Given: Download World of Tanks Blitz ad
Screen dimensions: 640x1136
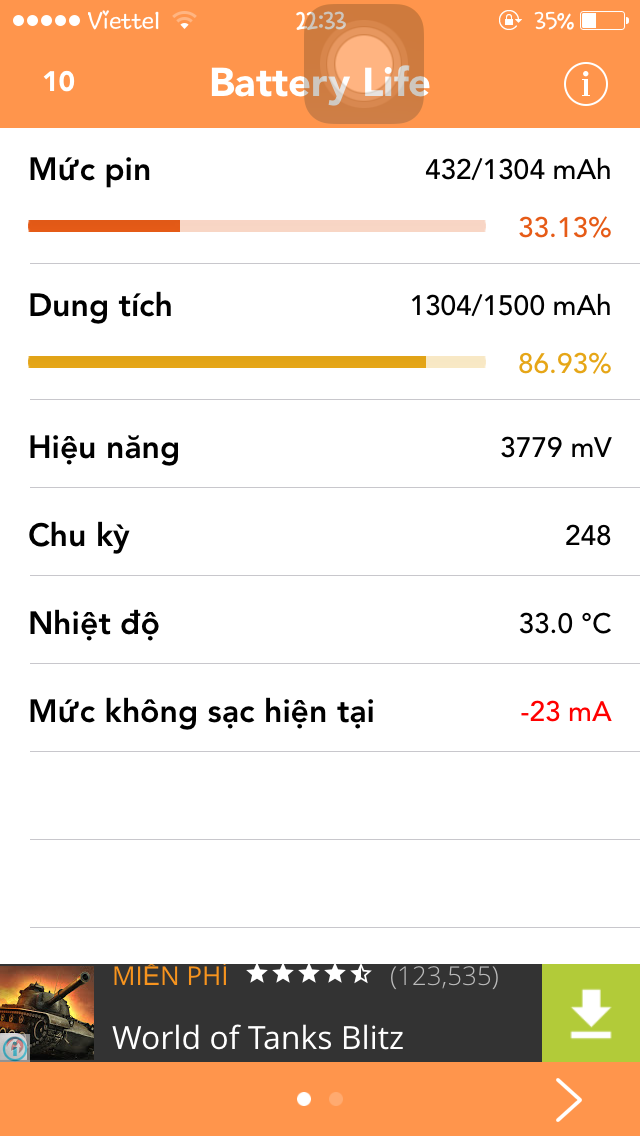Looking at the screenshot, I should pyautogui.click(x=591, y=1013).
